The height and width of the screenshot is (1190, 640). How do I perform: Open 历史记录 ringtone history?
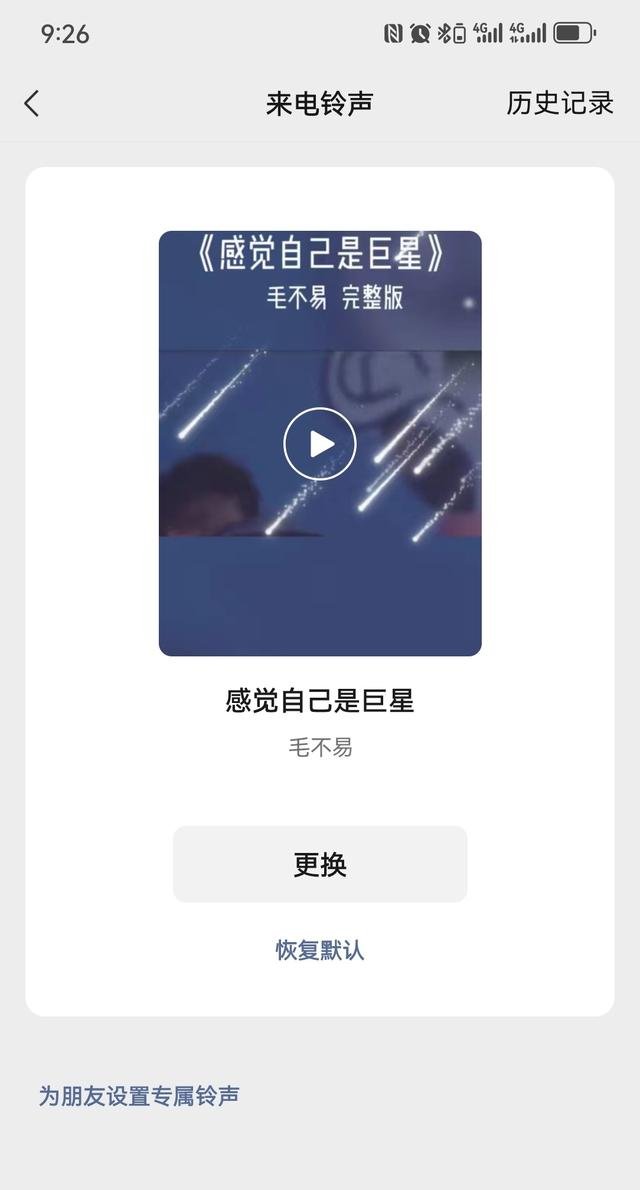click(559, 103)
